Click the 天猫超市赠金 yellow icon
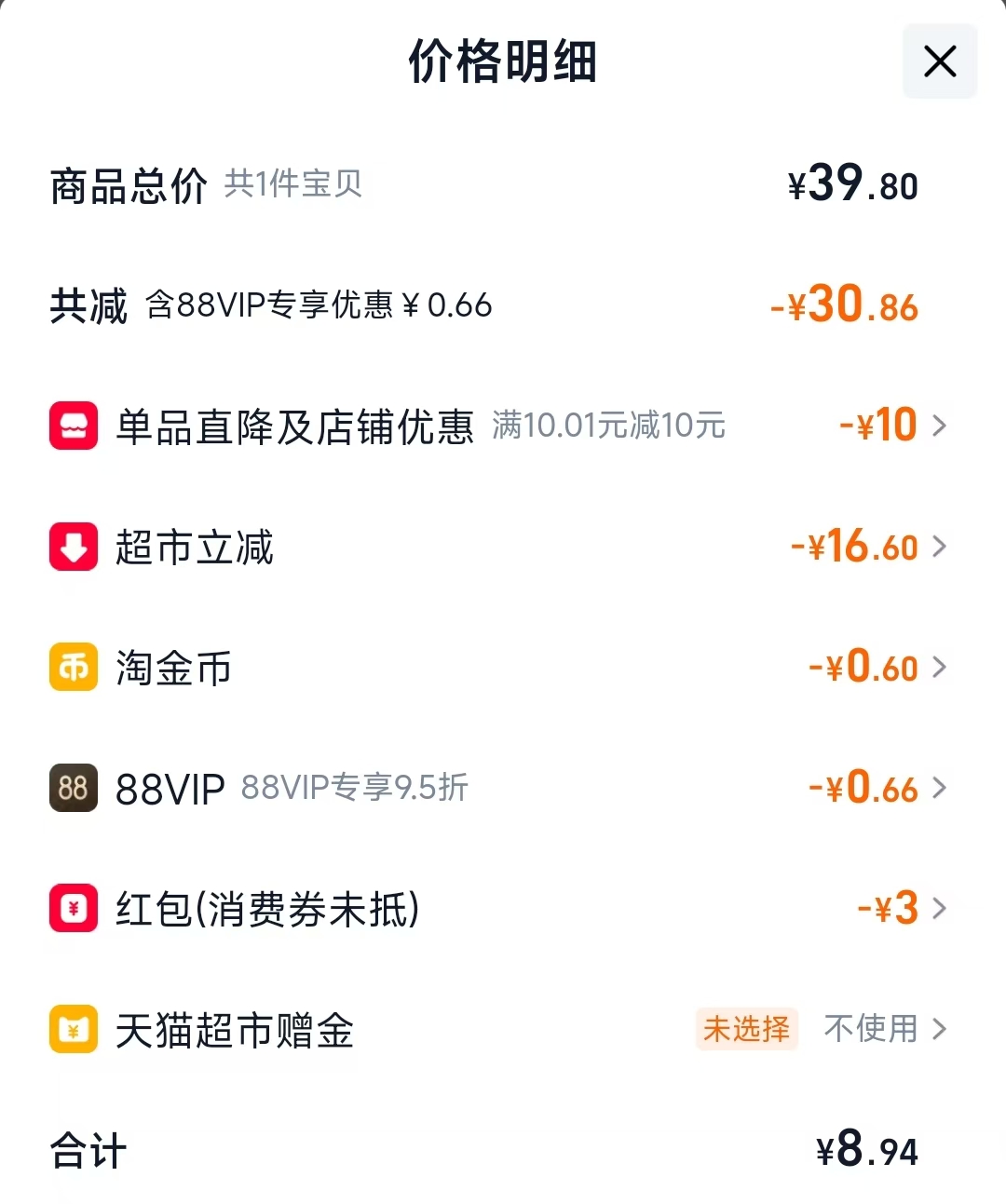The image size is (1006, 1204). 73,1030
